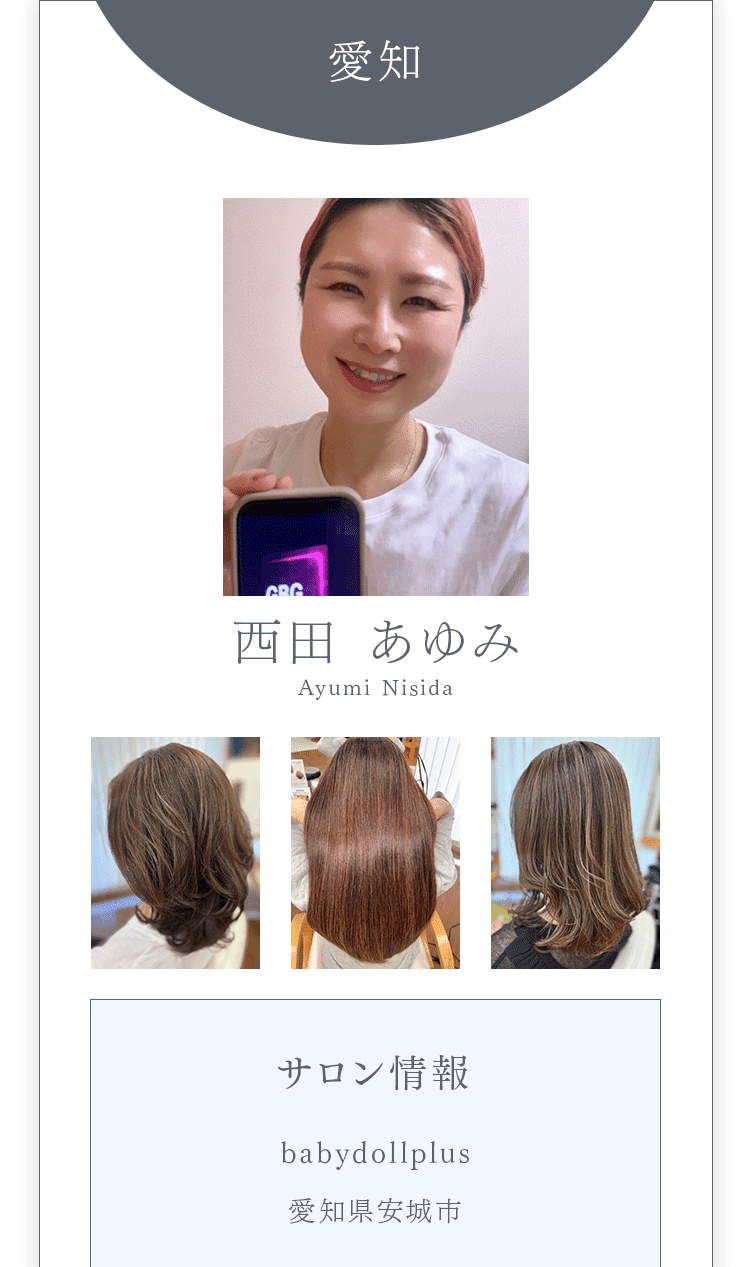The height and width of the screenshot is (1267, 750).
Task: View the long straight hair photo
Action: 375,853
